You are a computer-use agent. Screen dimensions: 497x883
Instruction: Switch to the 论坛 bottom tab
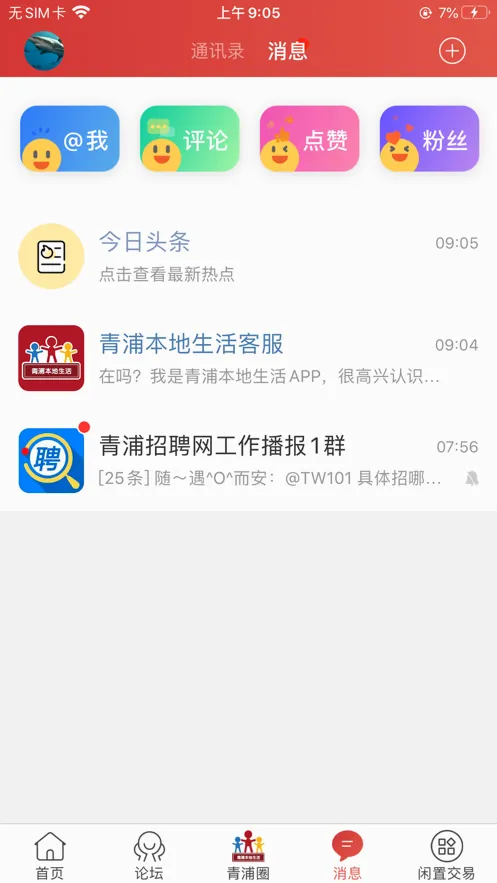pos(149,856)
